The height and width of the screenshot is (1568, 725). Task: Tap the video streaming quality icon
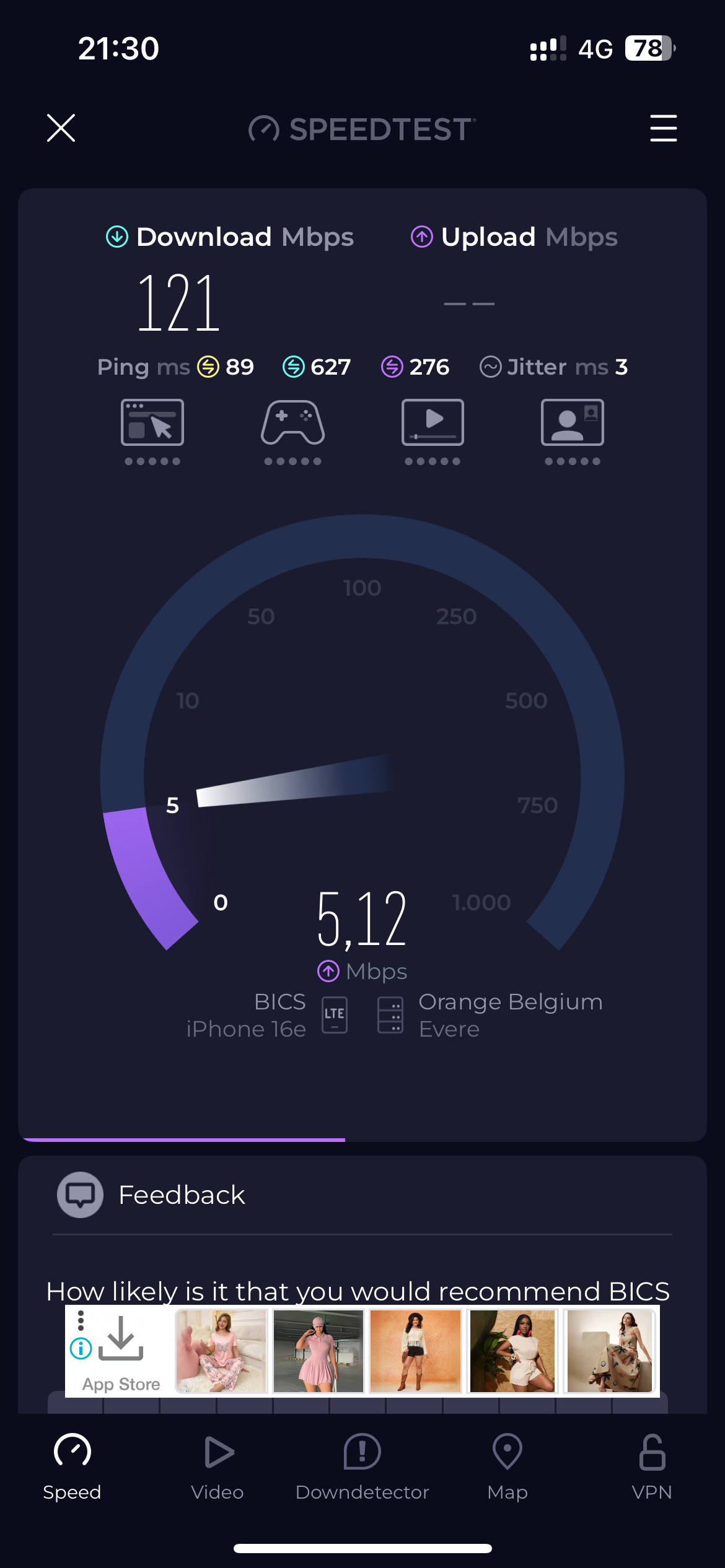[x=433, y=432]
